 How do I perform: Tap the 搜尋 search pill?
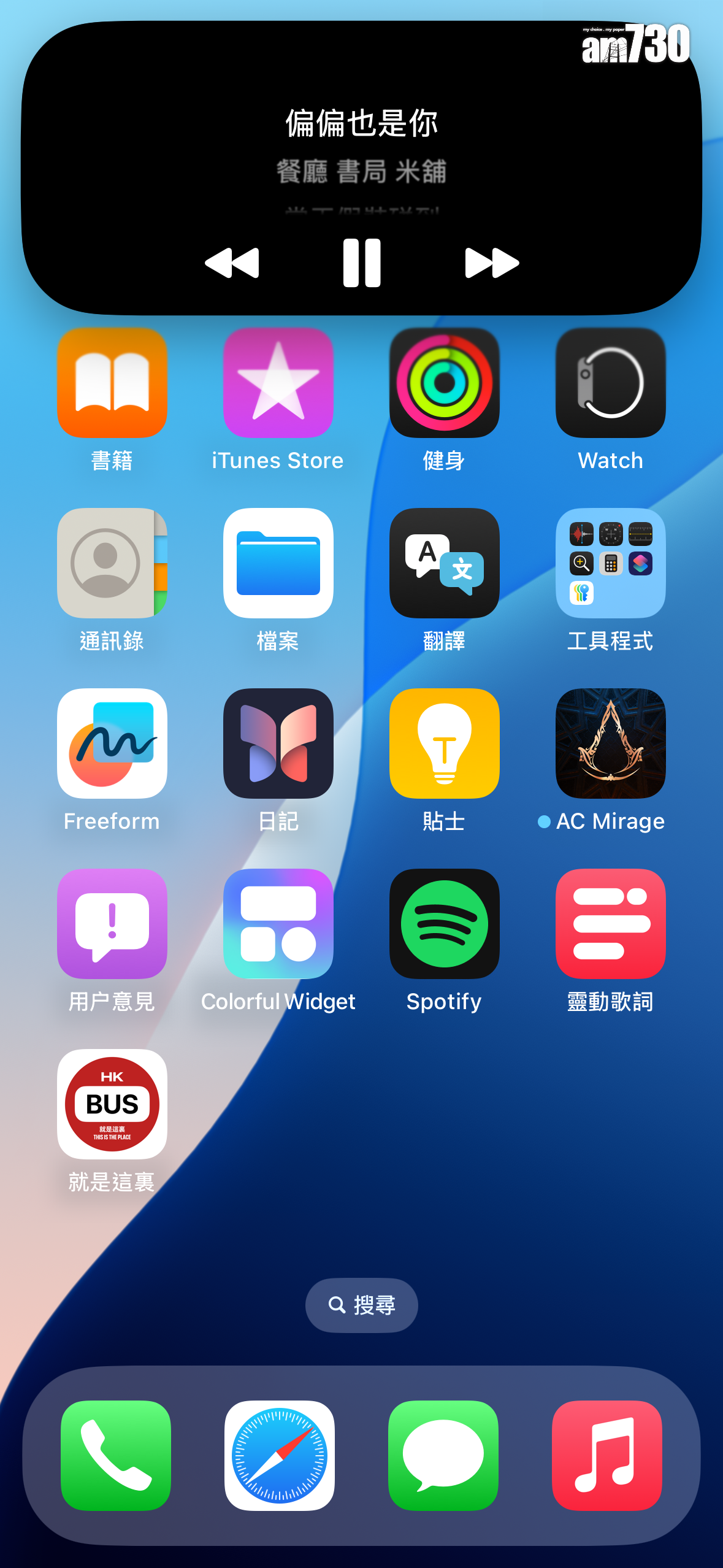click(362, 1305)
